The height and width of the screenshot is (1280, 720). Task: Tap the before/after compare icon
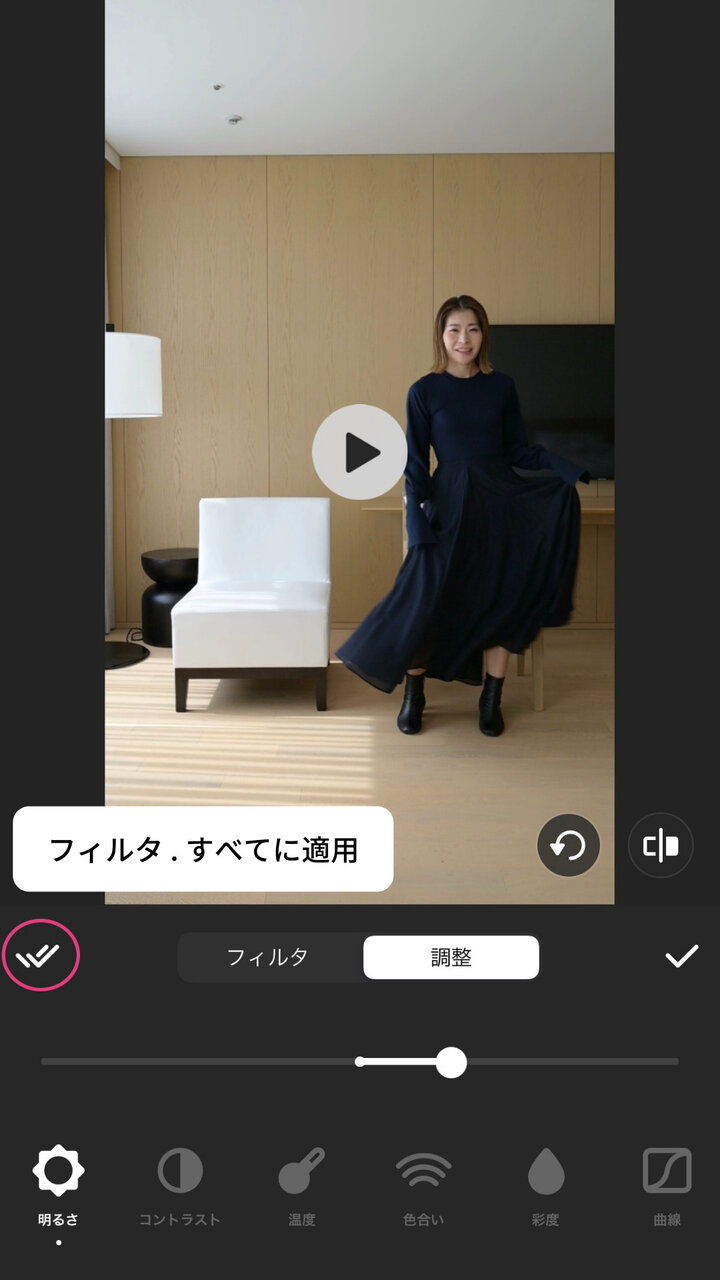pyautogui.click(x=660, y=846)
